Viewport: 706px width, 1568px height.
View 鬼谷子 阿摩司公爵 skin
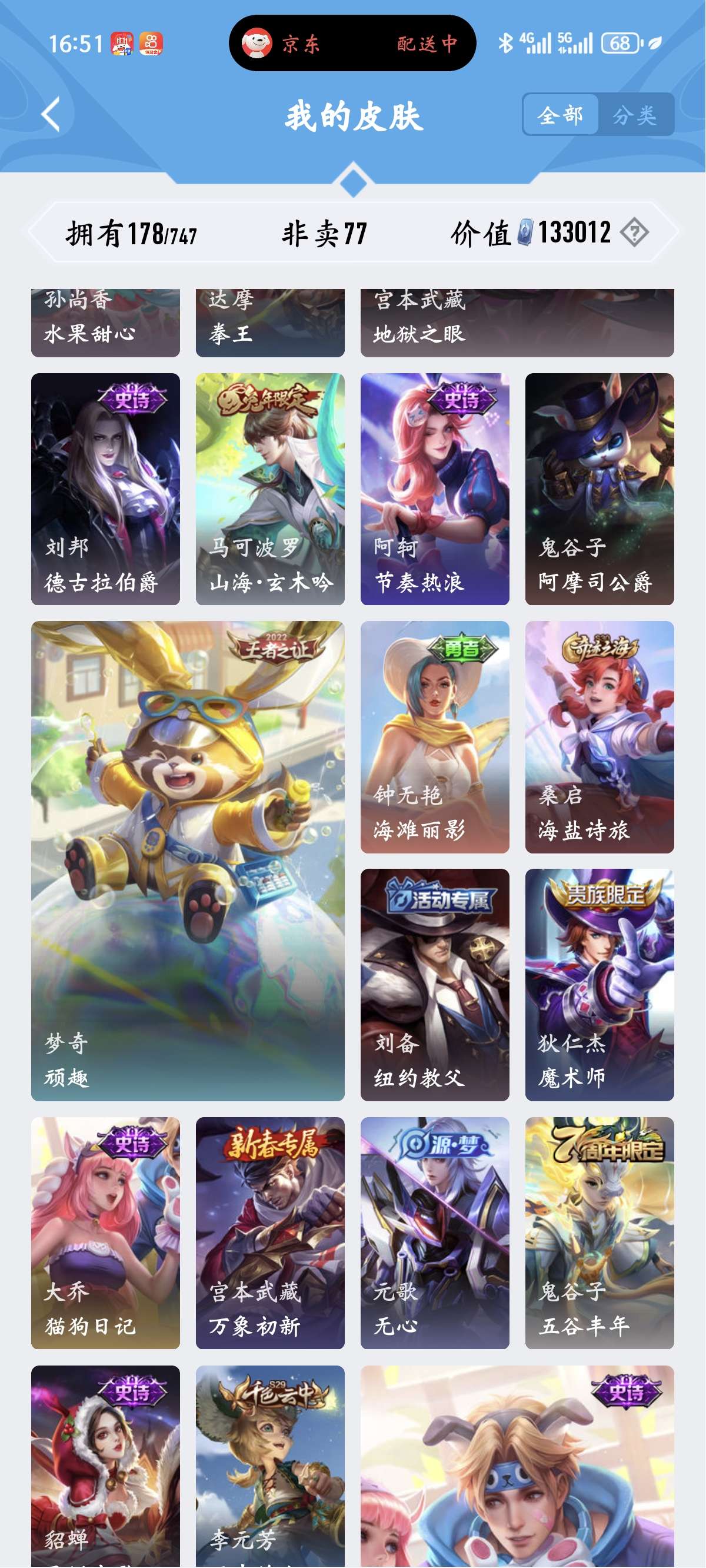599,488
